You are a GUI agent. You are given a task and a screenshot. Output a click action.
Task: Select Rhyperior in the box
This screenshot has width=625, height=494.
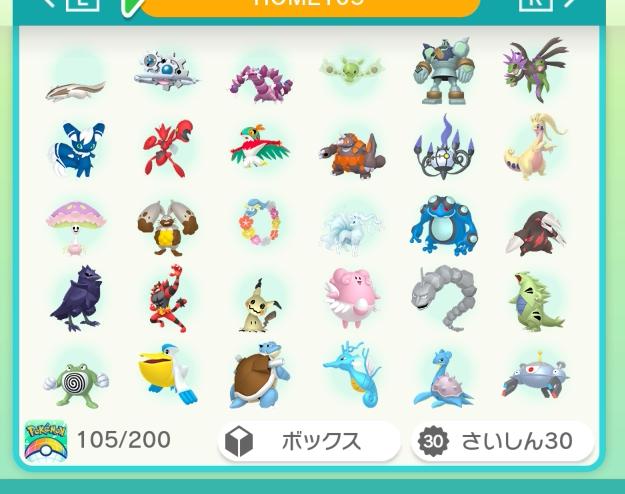point(351,153)
